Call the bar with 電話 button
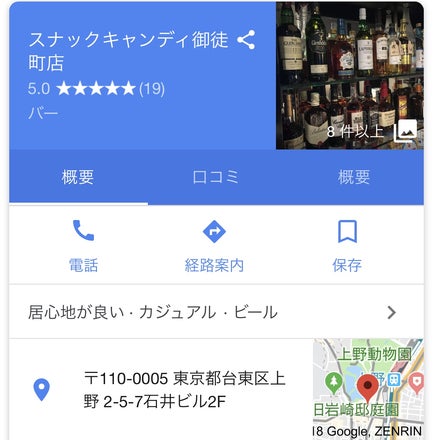 pos(83,246)
